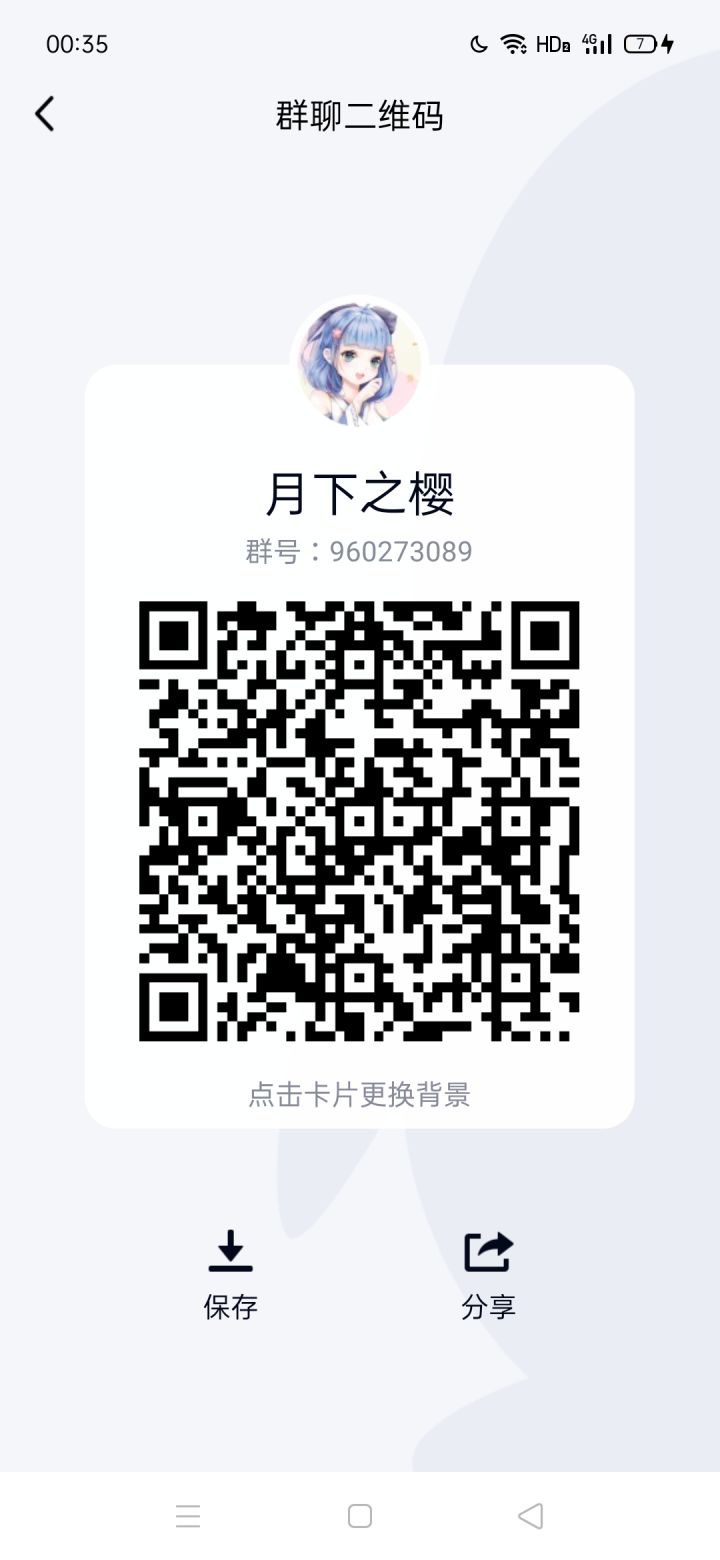
Task: Open the group avatar picture
Action: tap(360, 363)
